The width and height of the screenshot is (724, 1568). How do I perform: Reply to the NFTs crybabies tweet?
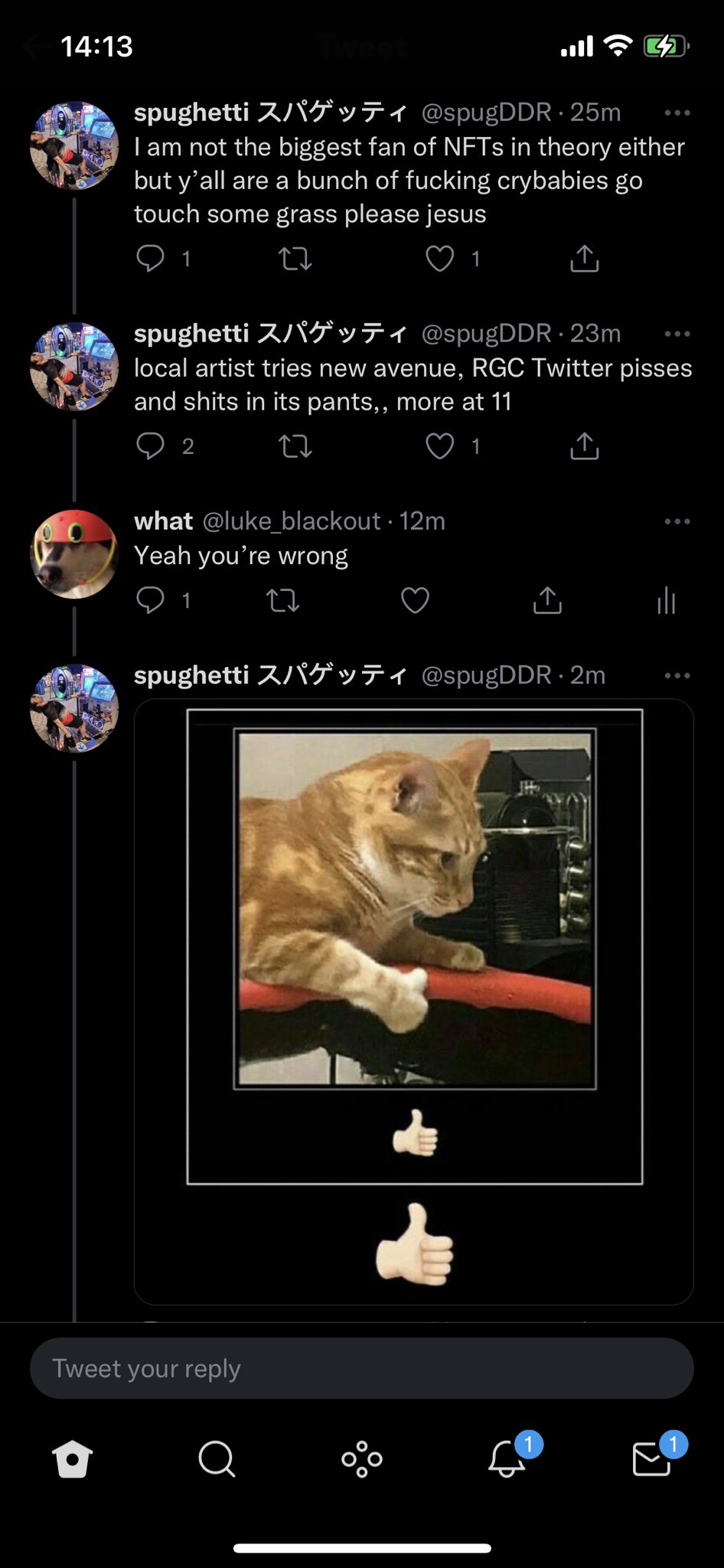click(150, 259)
